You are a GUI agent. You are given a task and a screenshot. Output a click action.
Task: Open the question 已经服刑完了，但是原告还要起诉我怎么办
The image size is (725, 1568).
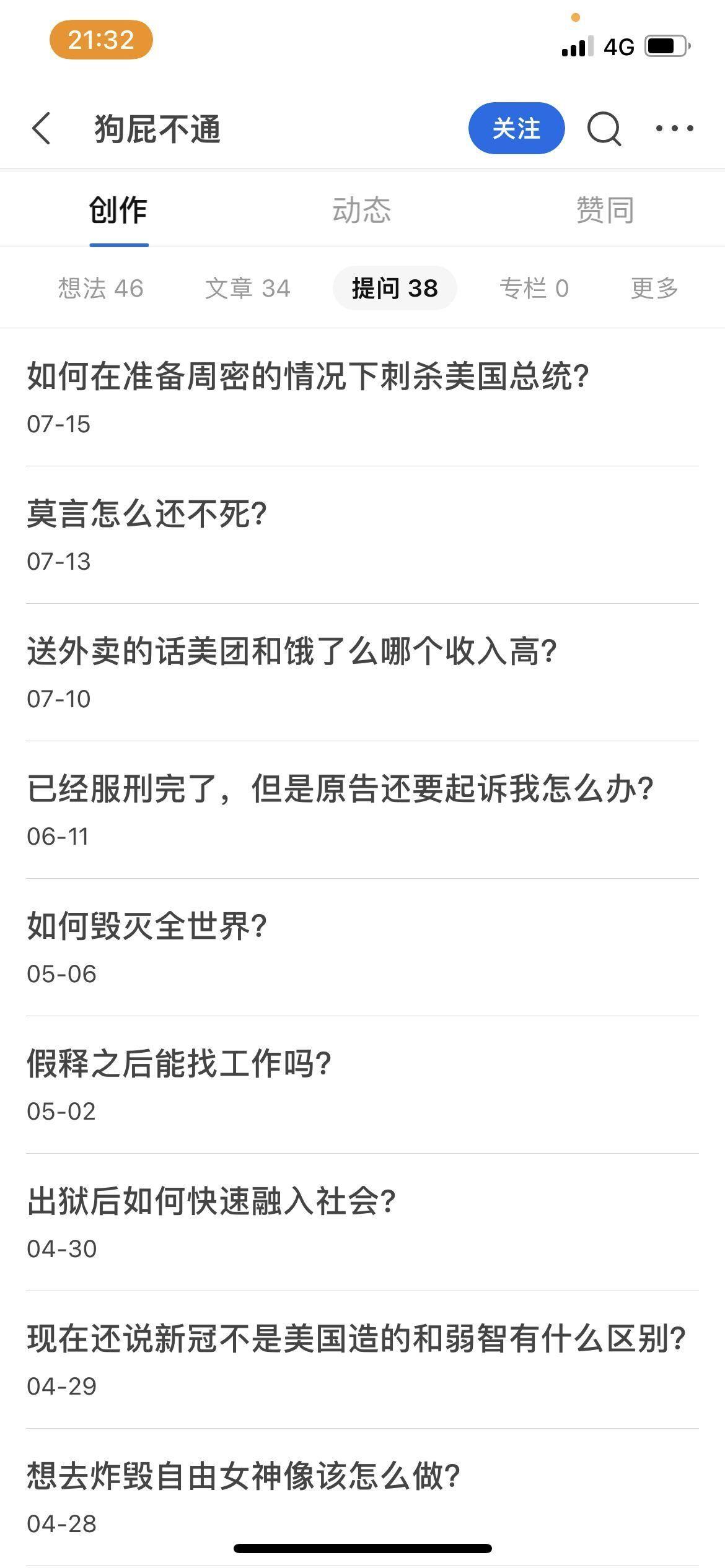tap(340, 789)
